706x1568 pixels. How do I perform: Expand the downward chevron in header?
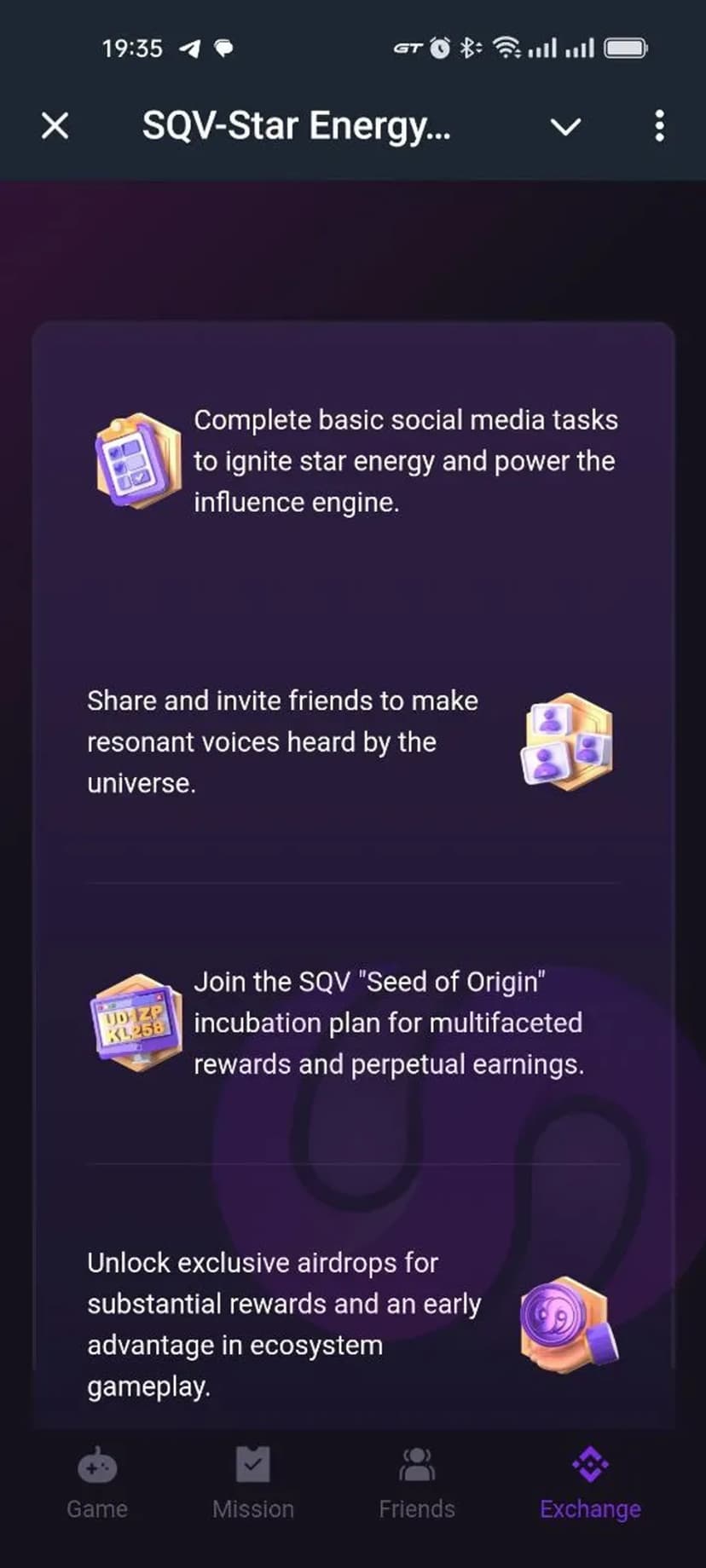[565, 127]
